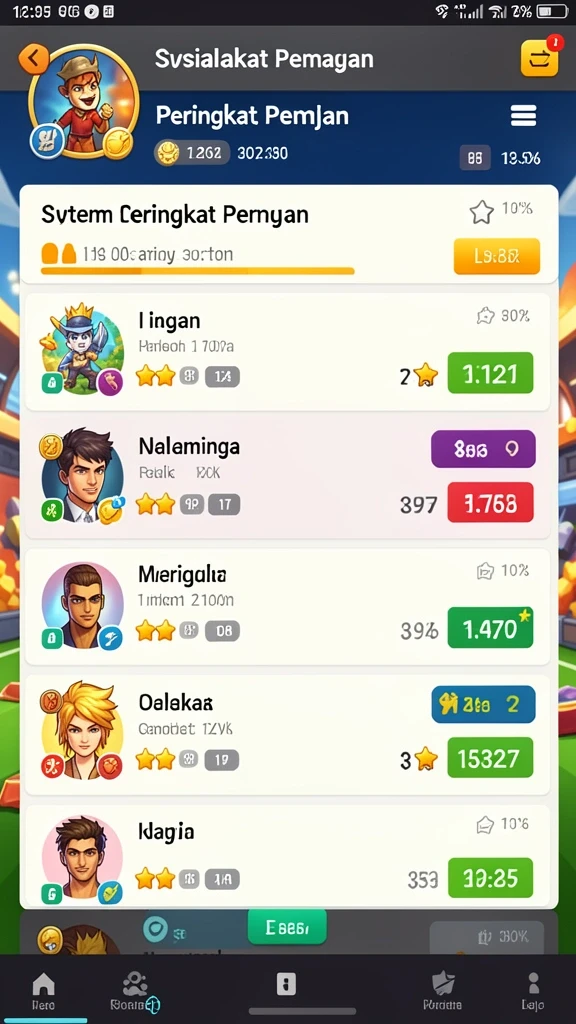576x1024 pixels.
Task: Tap the green 1.470 button for Merigalia
Action: coord(490,628)
